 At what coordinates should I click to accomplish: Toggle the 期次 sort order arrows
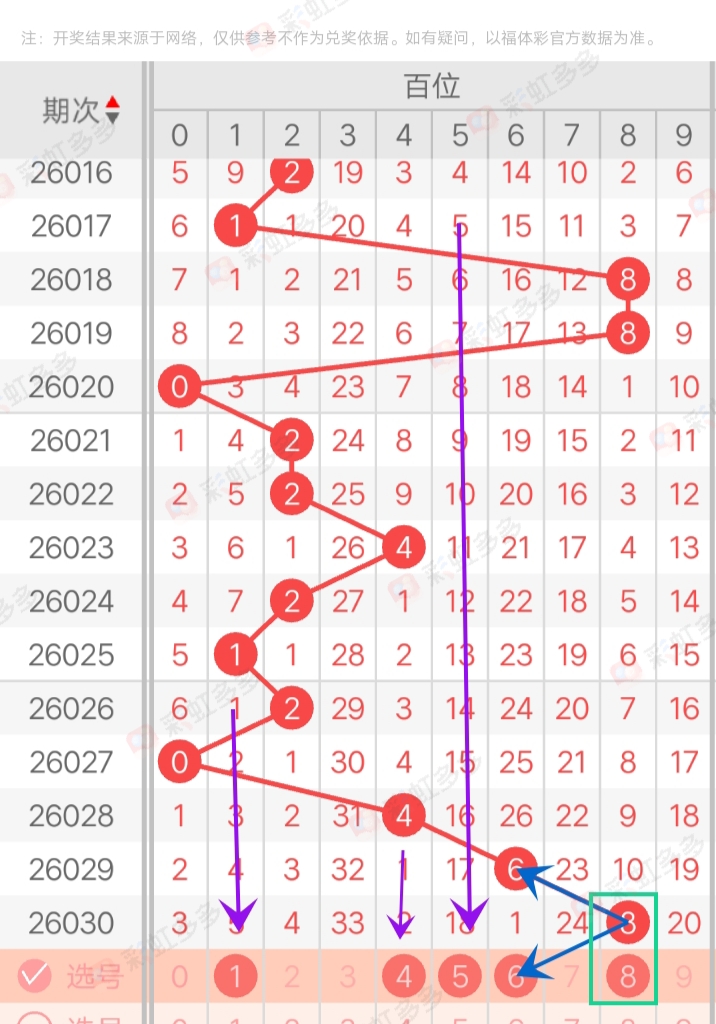coord(112,110)
